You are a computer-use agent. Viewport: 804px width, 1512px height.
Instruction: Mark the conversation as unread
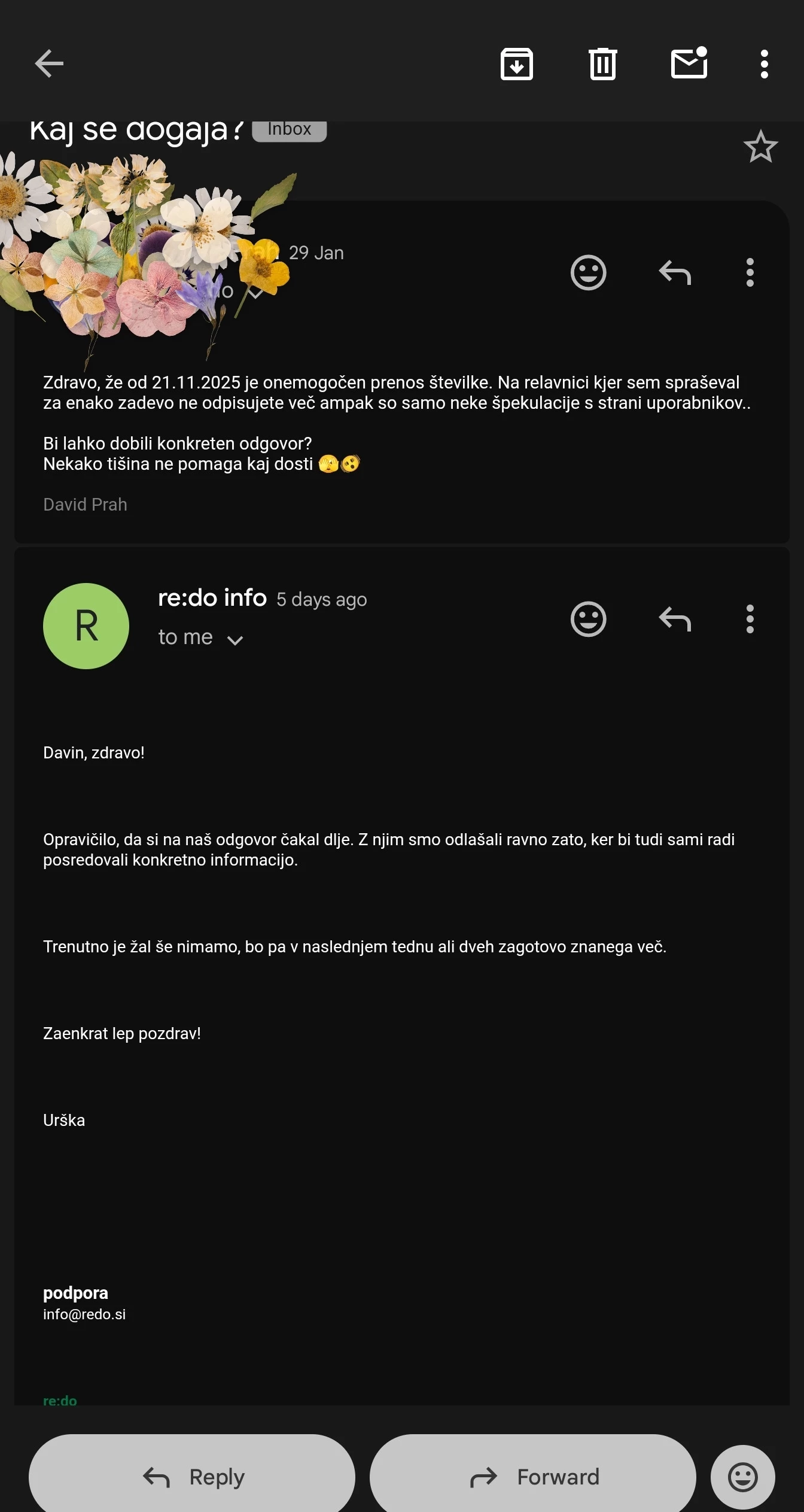689,63
